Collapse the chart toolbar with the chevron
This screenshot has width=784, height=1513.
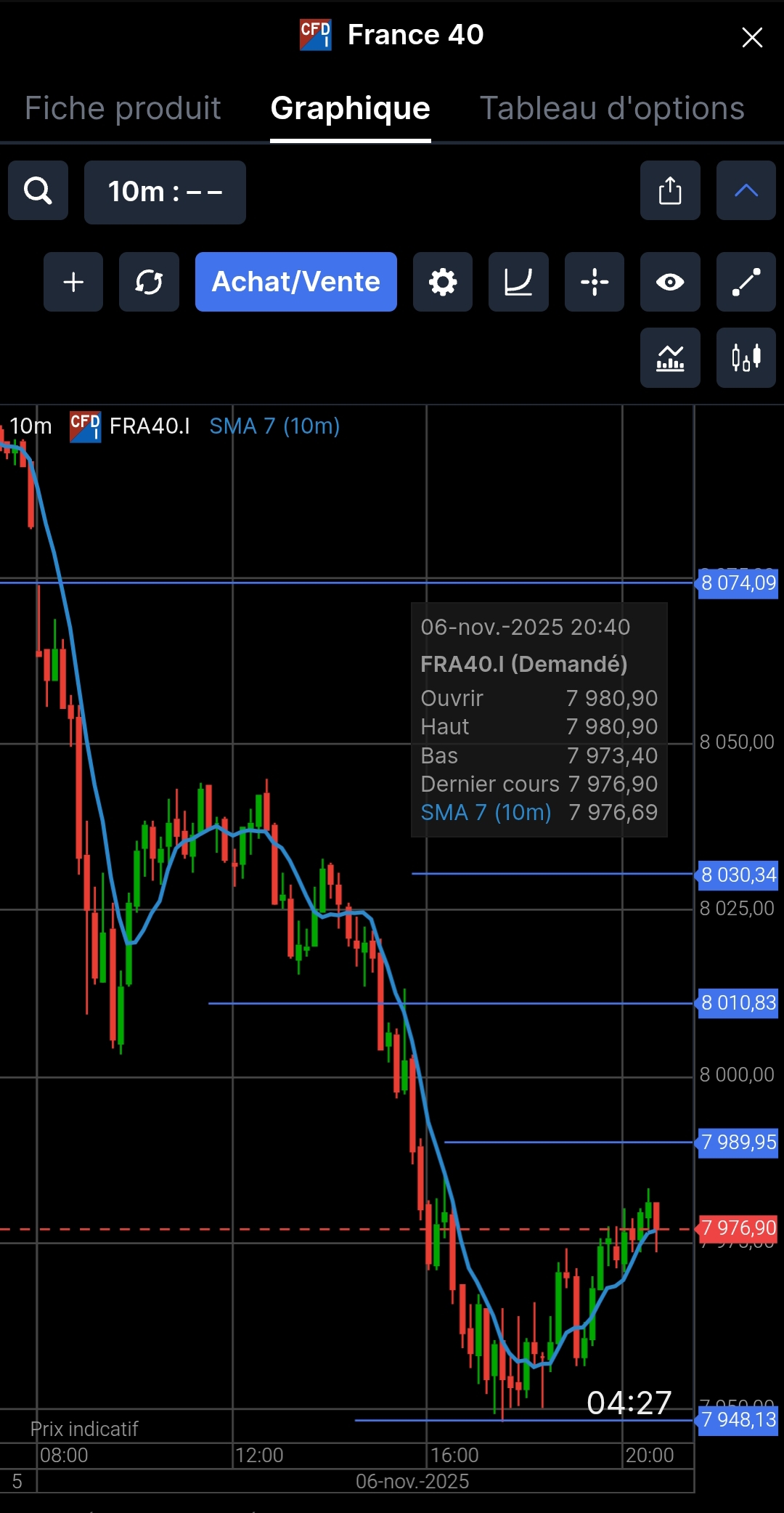tap(746, 191)
